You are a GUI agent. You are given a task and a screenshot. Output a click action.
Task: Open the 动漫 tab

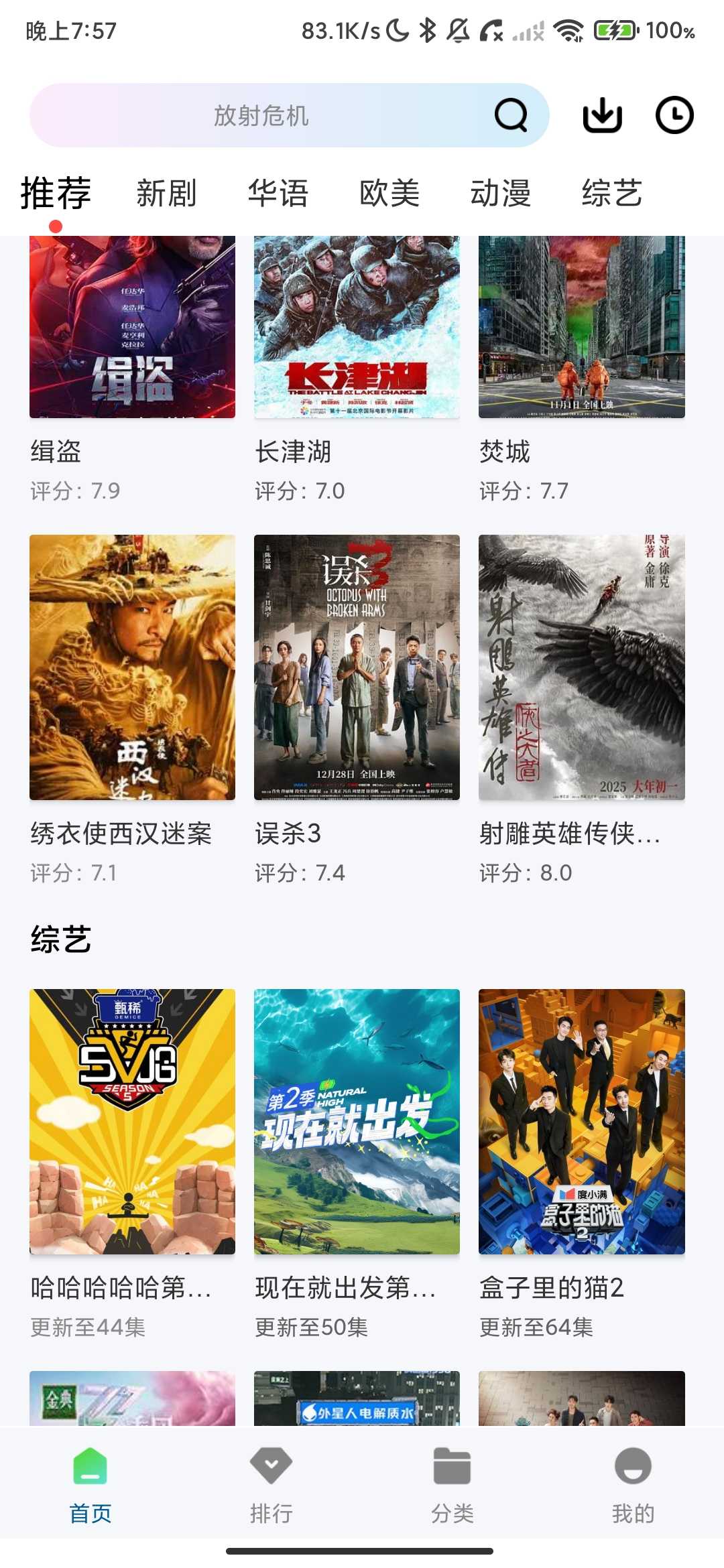coord(501,194)
